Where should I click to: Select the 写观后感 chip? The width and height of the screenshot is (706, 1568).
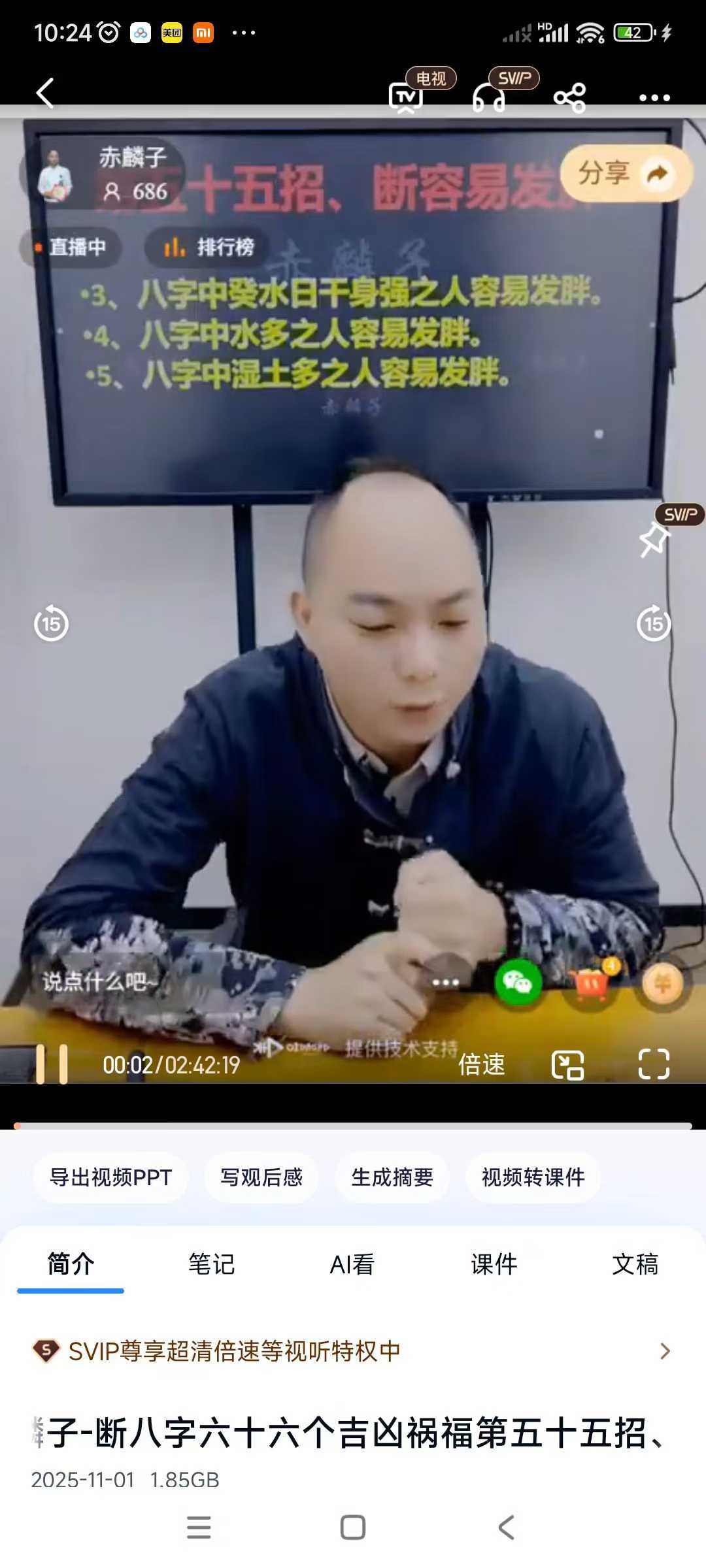click(x=261, y=1177)
